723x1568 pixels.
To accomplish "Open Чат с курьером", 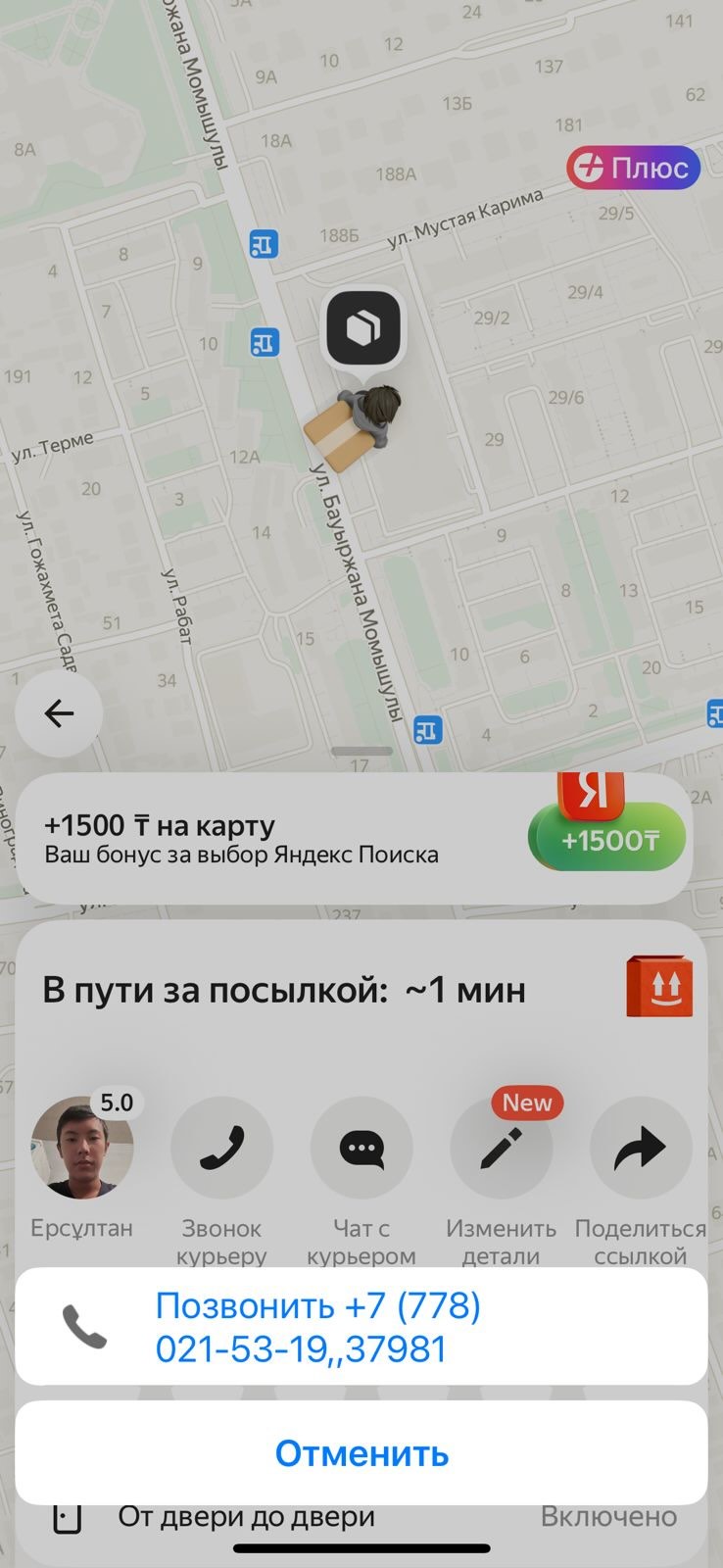I will pos(361,1148).
